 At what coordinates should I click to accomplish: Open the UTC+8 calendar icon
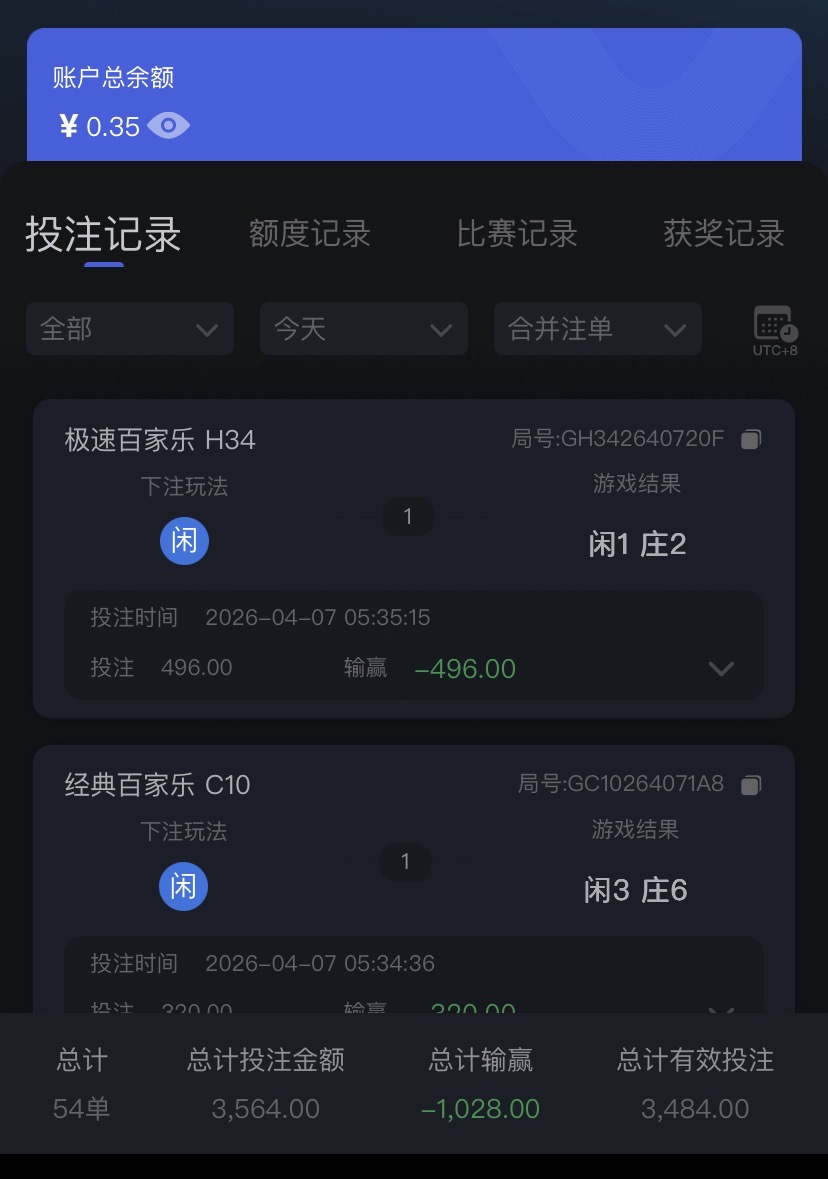click(x=775, y=330)
